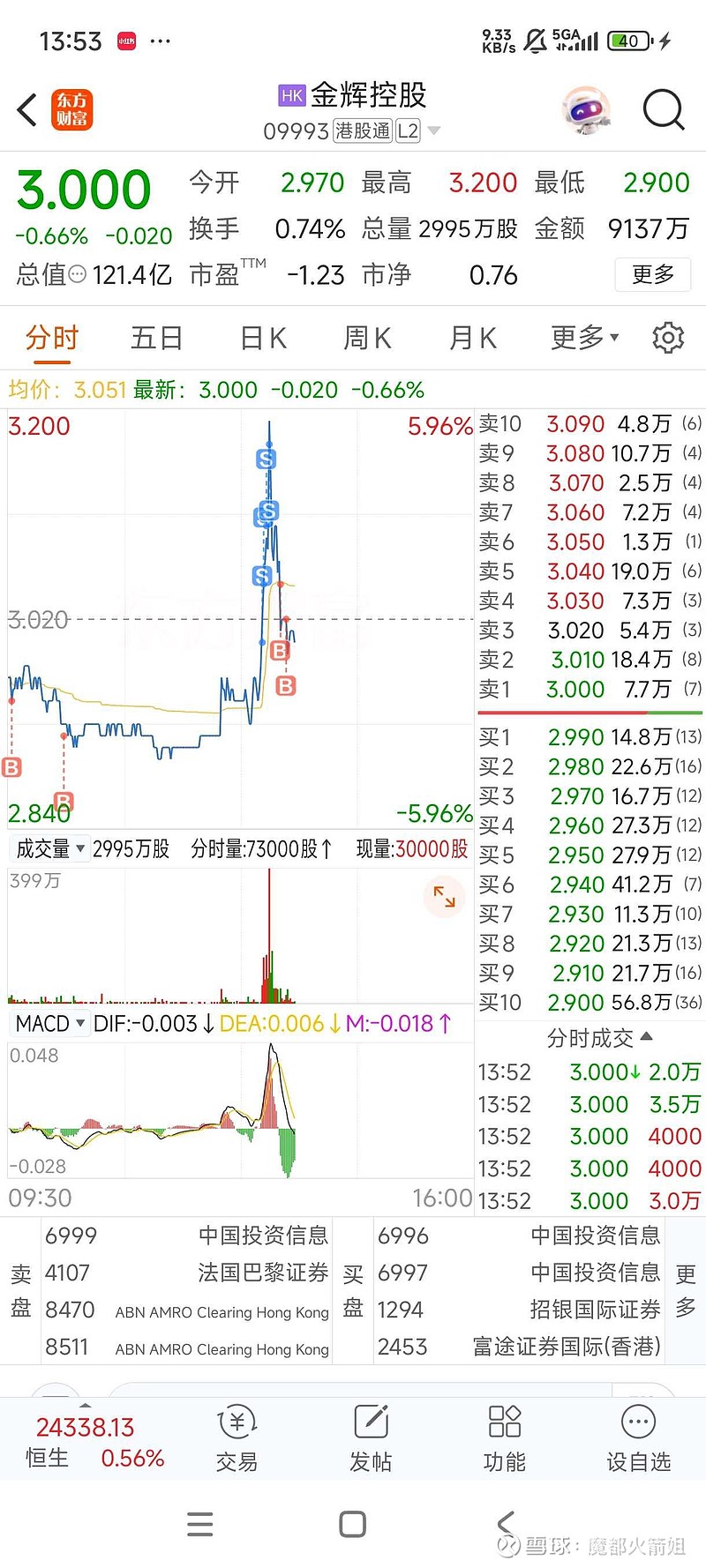The width and height of the screenshot is (706, 1568).
Task: Open the 成交量 indicator dropdown
Action: click(x=50, y=848)
